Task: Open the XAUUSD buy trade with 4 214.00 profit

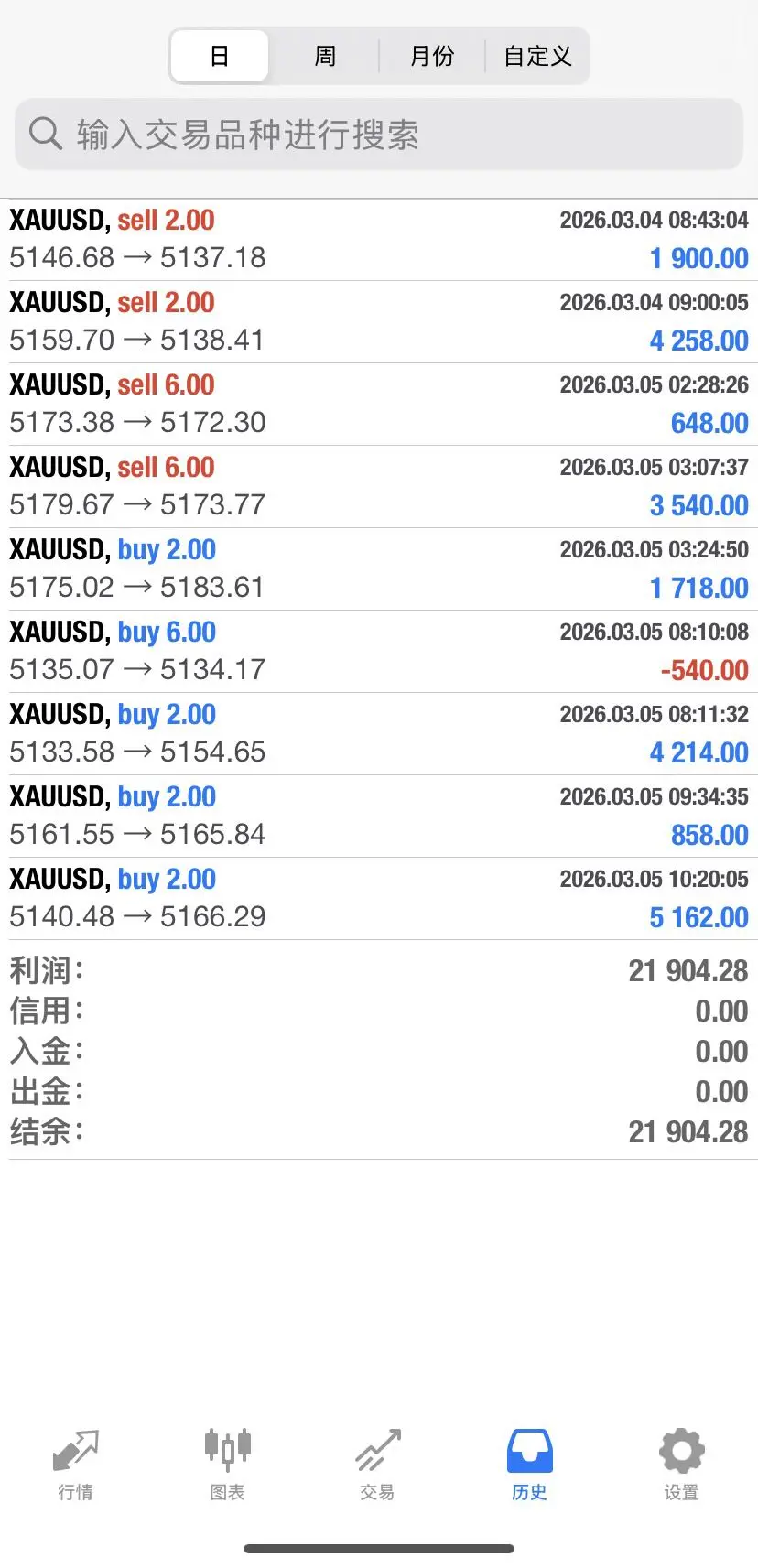Action: pos(379,734)
